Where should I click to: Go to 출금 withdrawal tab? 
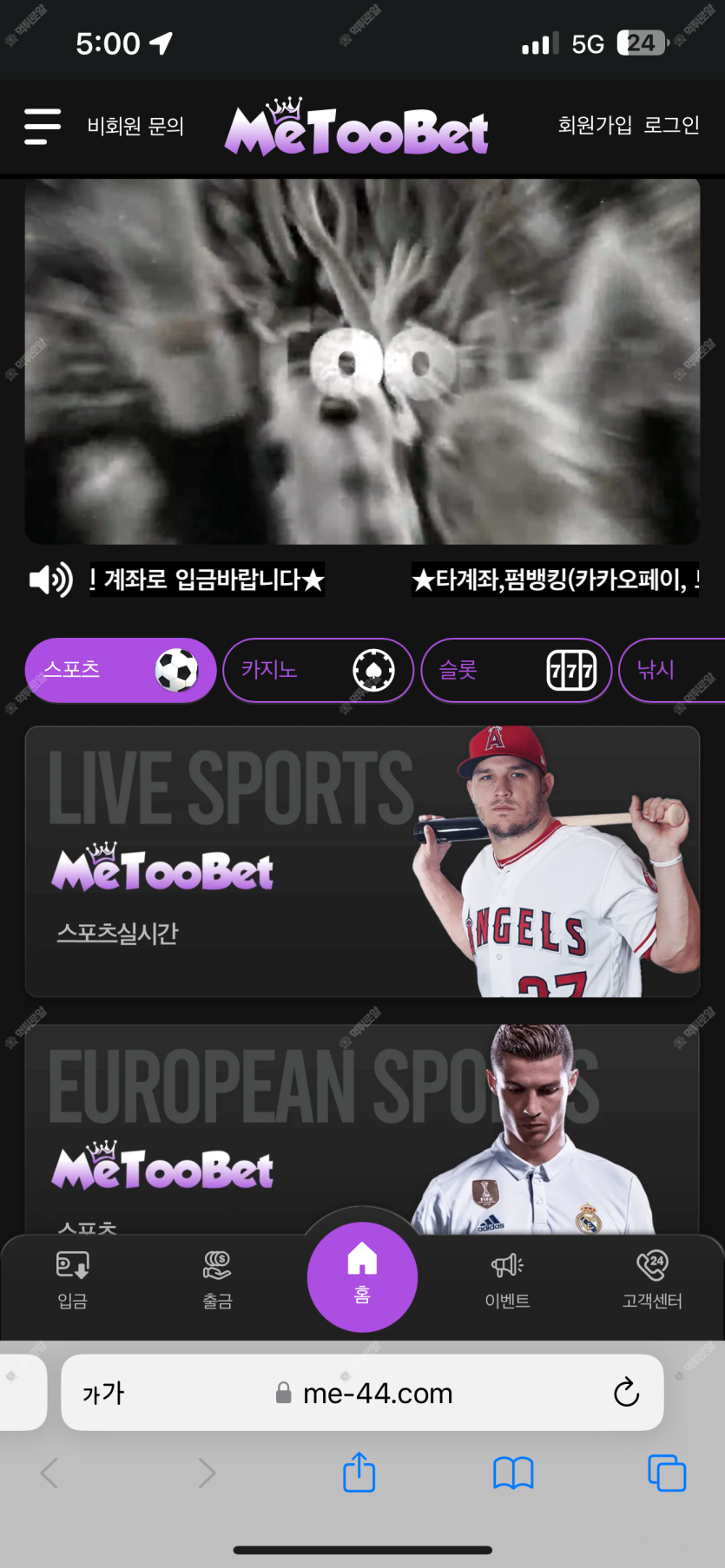217,1279
